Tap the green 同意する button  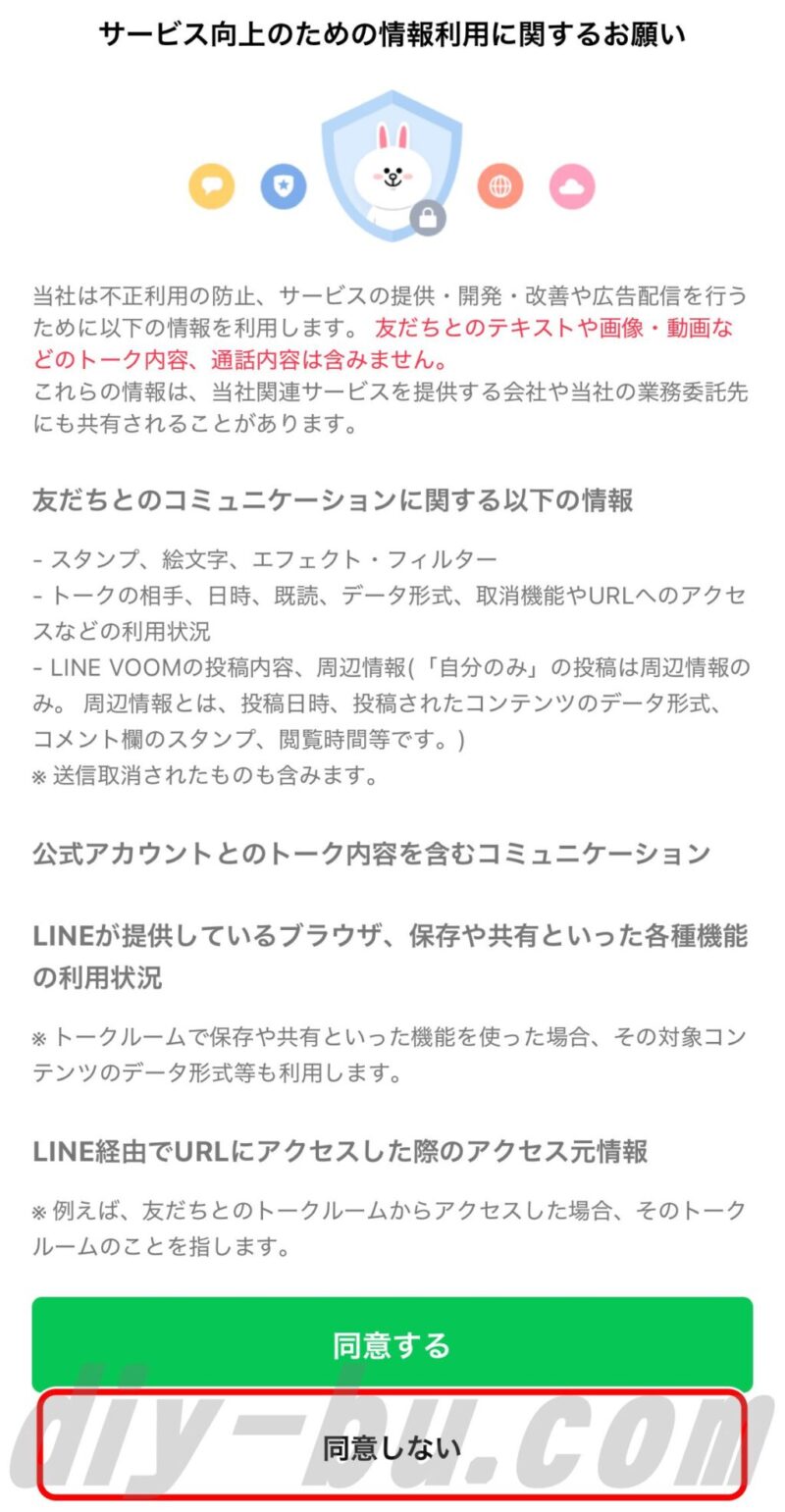coord(392,1344)
